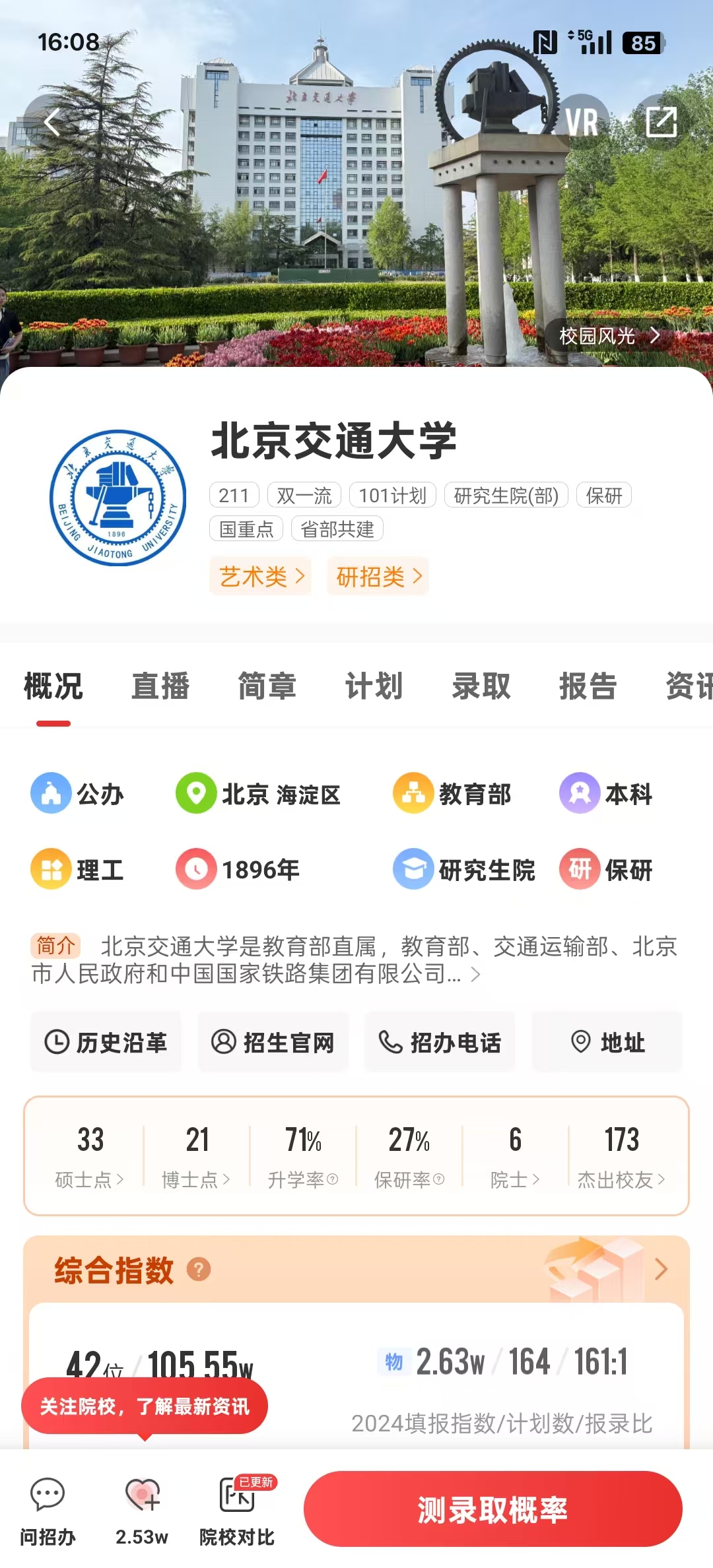This screenshot has height=1568, width=713.
Task: Open the 研招类 category link
Action: [378, 577]
